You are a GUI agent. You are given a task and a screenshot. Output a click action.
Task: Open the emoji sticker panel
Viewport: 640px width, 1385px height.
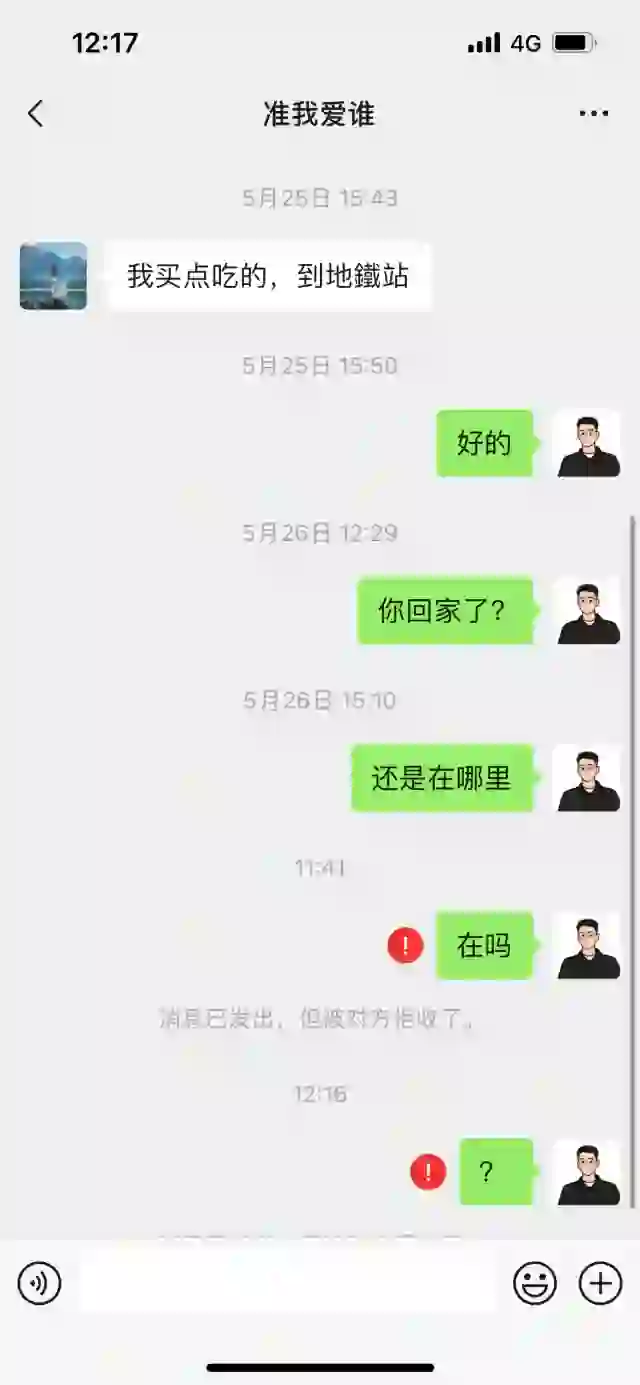(x=535, y=1283)
